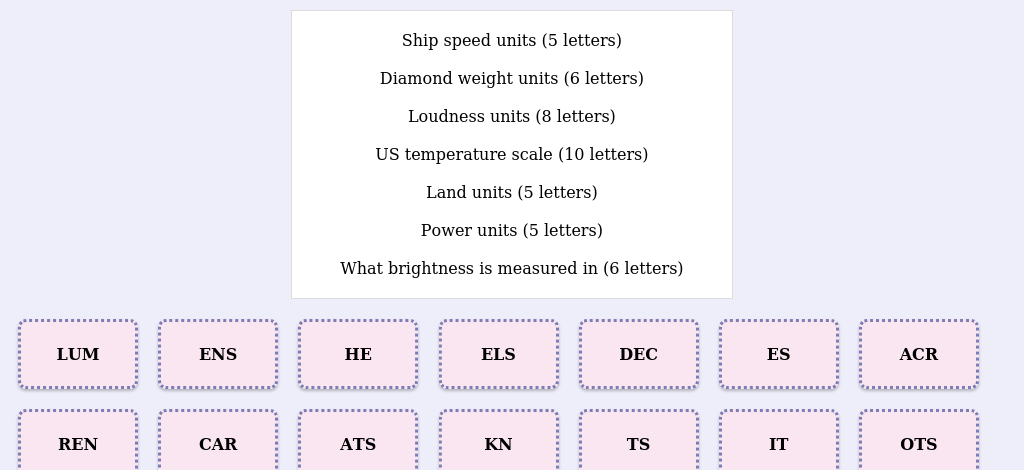The height and width of the screenshot is (470, 1024).
Task: Tap the ATS tile
Action: tap(358, 441)
